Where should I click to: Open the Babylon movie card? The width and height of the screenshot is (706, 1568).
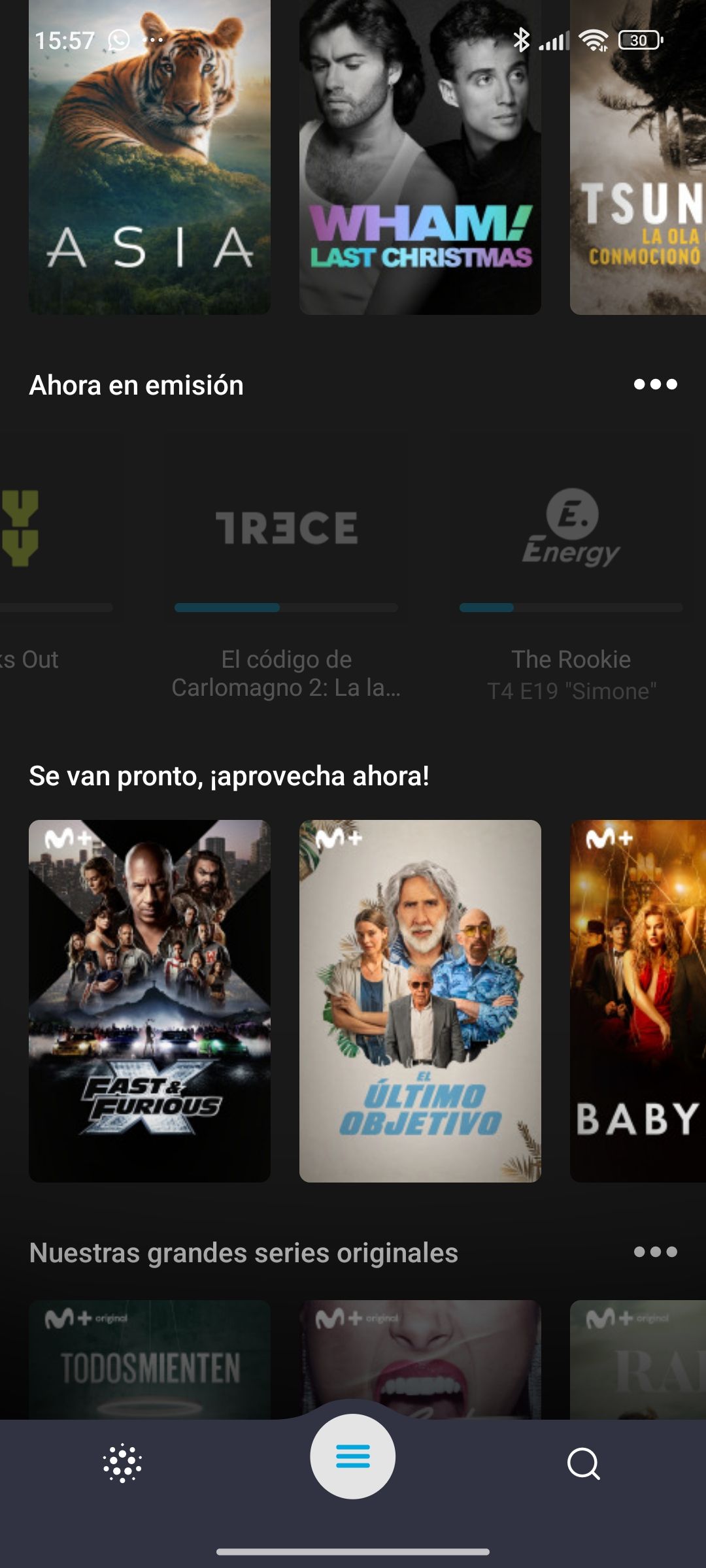(638, 1000)
